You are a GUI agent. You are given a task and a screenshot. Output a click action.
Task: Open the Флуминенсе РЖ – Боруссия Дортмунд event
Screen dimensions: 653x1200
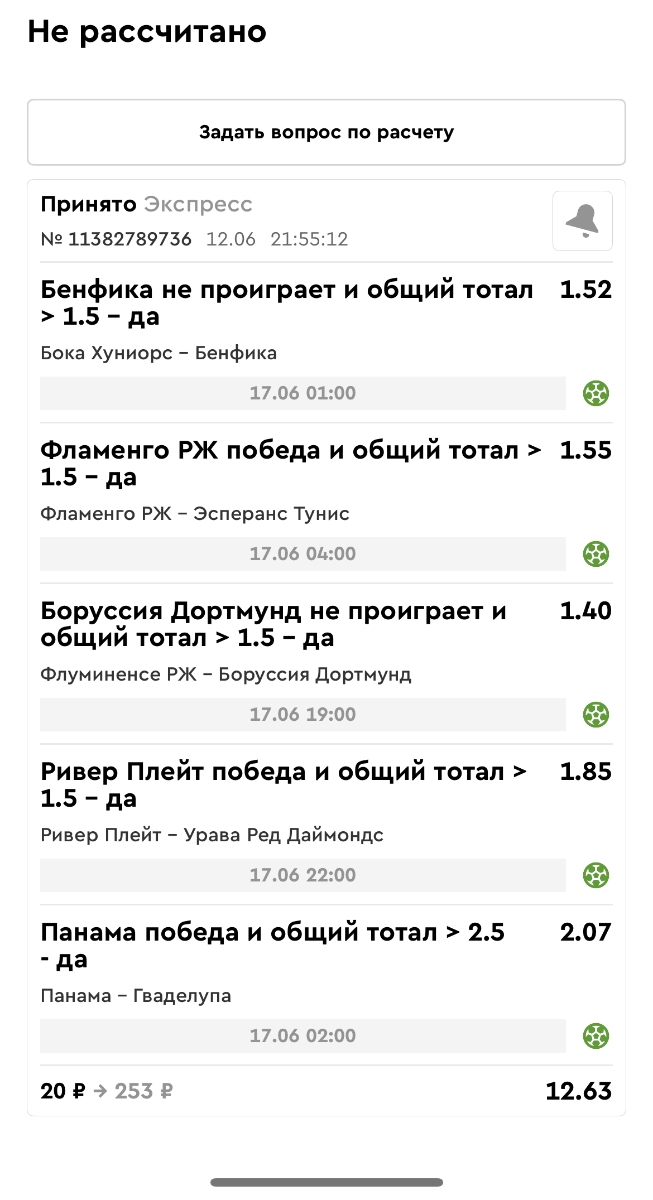(x=226, y=675)
